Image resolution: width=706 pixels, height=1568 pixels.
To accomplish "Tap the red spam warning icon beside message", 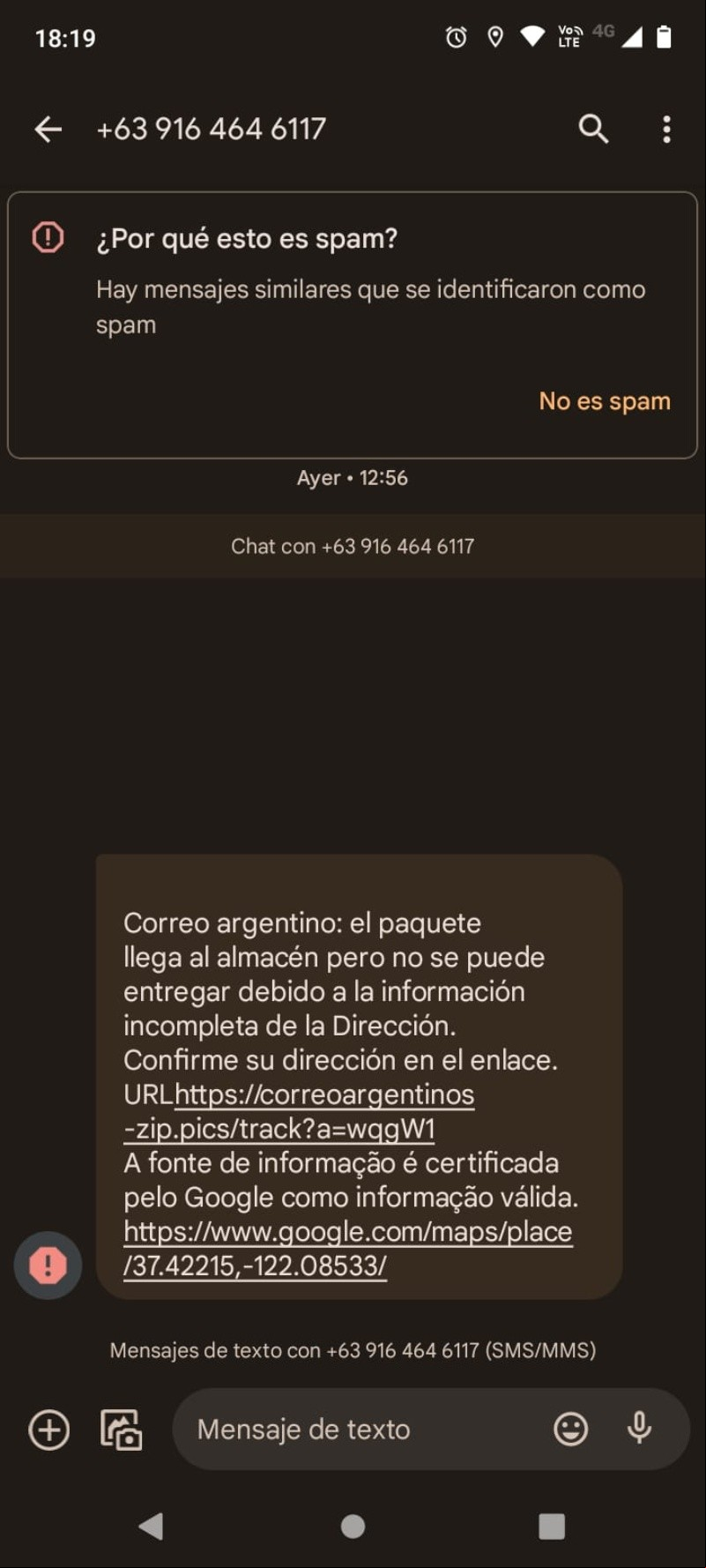I will click(x=48, y=1266).
